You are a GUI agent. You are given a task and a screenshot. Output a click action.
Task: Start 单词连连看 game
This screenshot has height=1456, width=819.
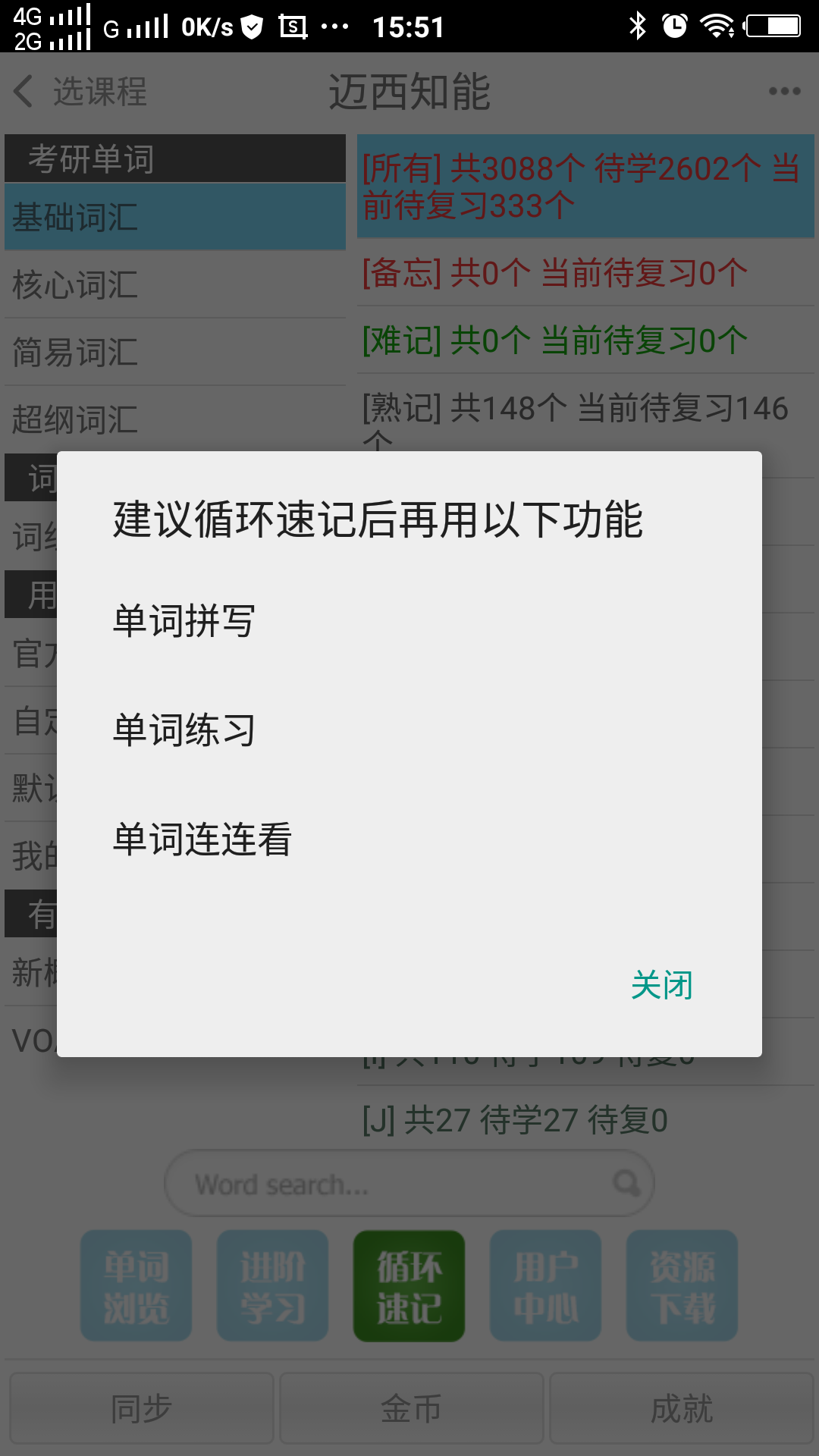(x=202, y=839)
